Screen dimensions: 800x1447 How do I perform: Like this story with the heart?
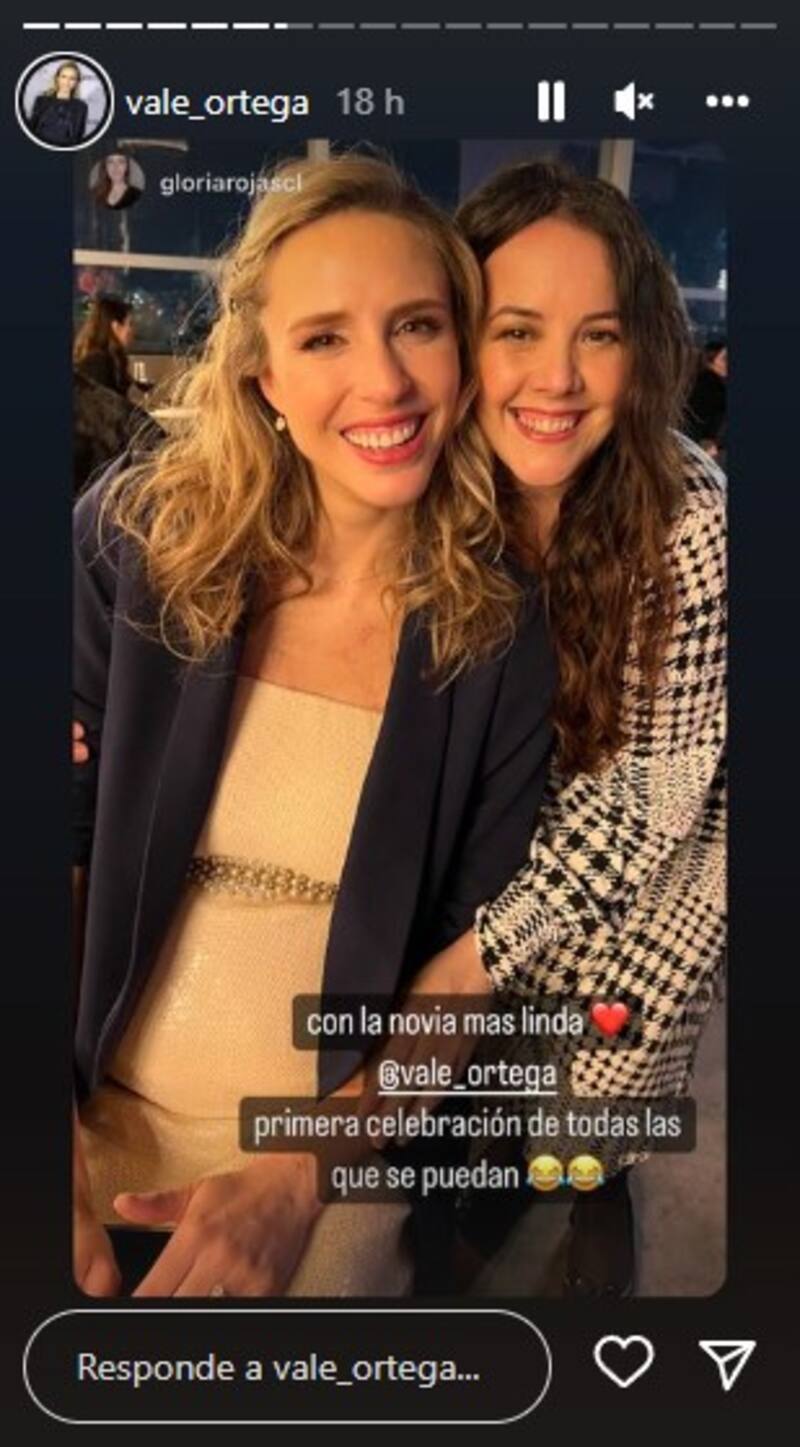(x=623, y=1362)
